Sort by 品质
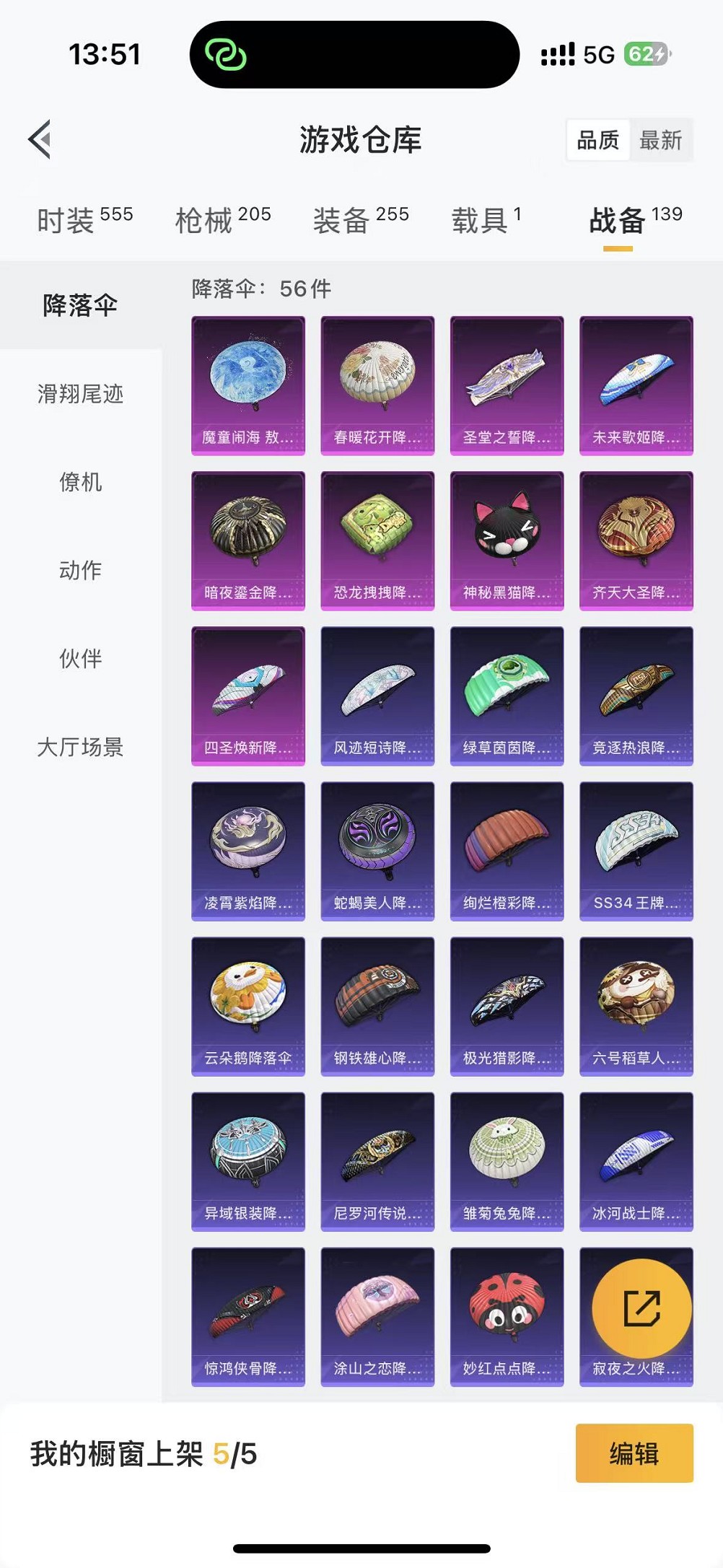This screenshot has height=1568, width=723. pyautogui.click(x=597, y=140)
